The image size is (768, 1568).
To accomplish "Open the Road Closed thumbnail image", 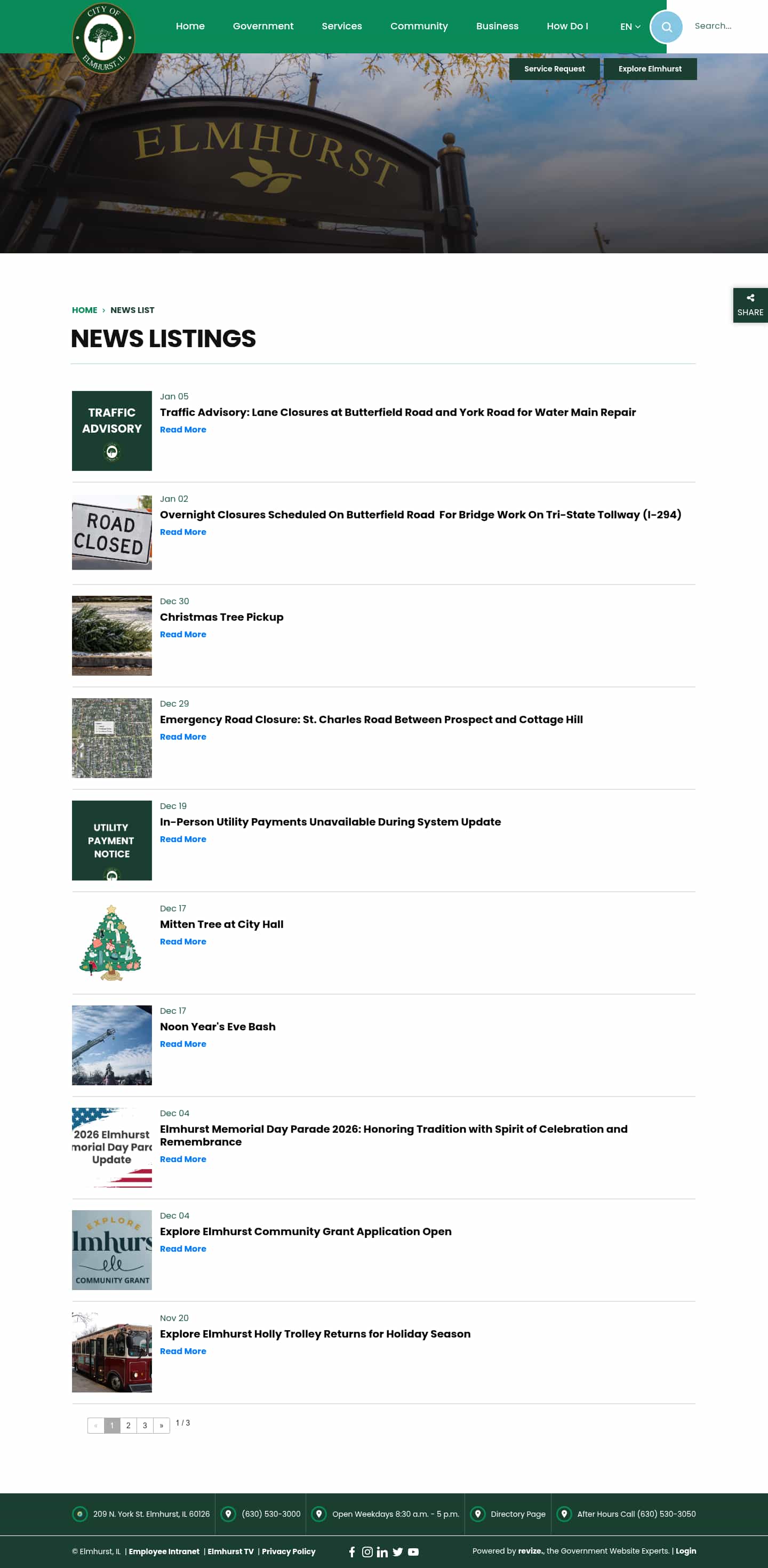I will [x=112, y=533].
